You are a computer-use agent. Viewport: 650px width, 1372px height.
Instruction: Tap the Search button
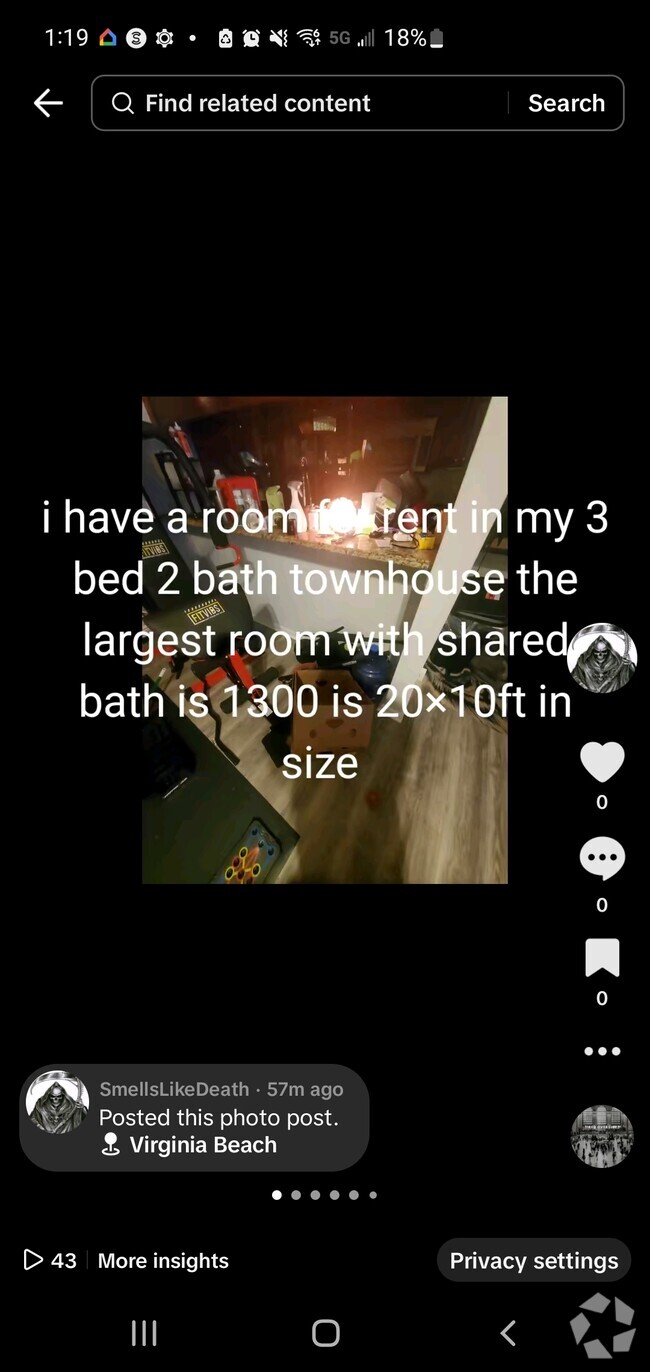566,103
